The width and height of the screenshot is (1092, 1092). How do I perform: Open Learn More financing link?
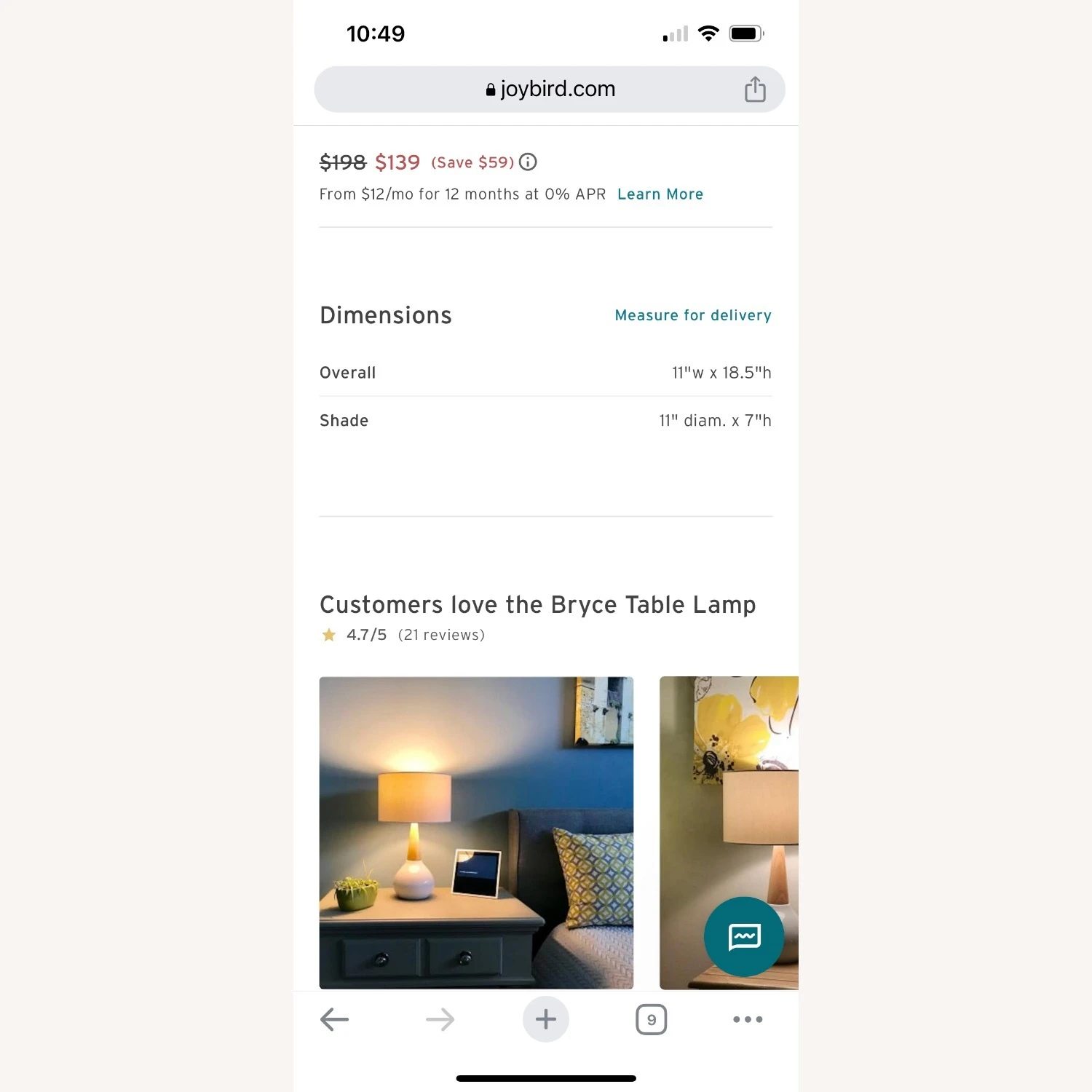pos(660,194)
